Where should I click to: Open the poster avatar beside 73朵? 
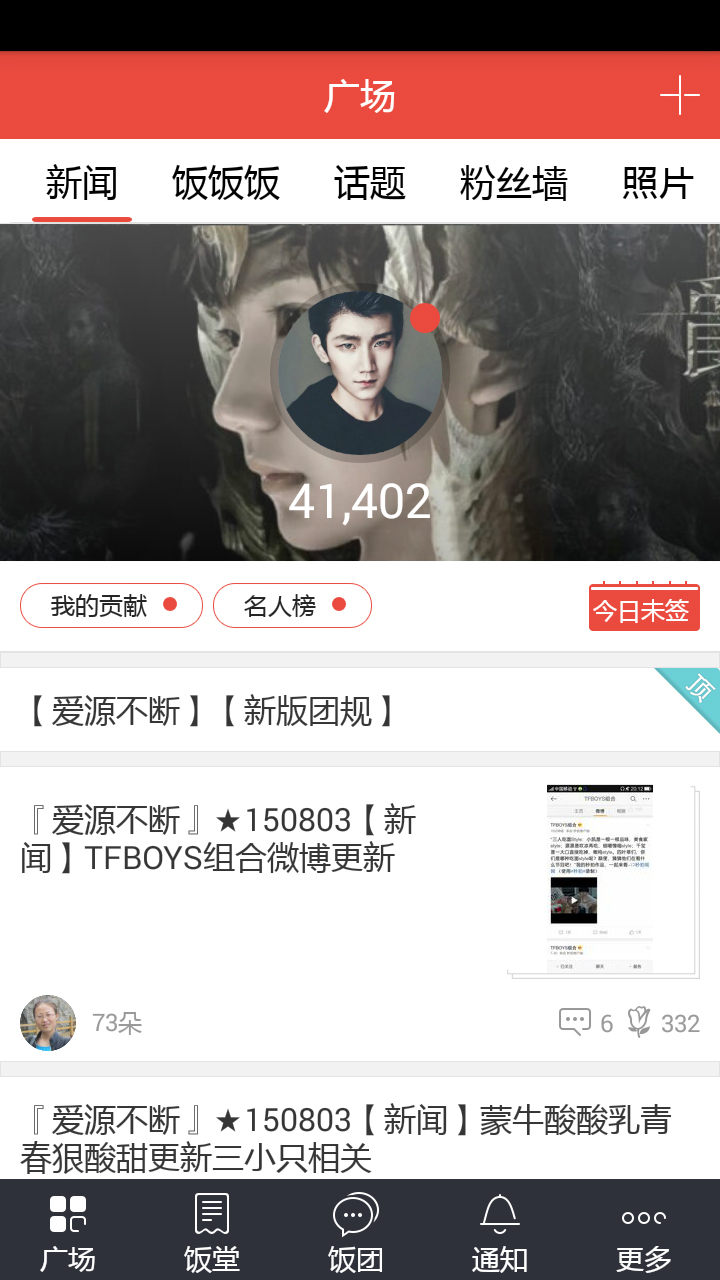click(x=48, y=1022)
